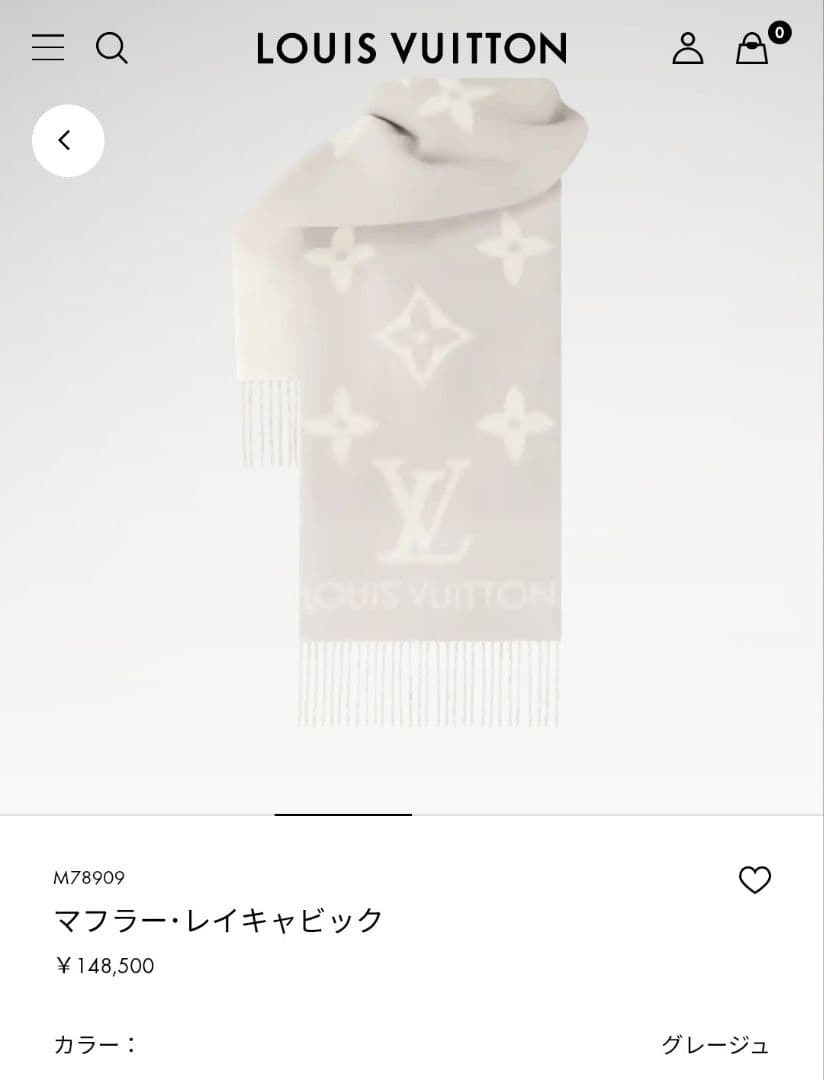Viewport: 824px width, 1080px height.
Task: Go to the Louis Vuitton homepage
Action: point(411,48)
